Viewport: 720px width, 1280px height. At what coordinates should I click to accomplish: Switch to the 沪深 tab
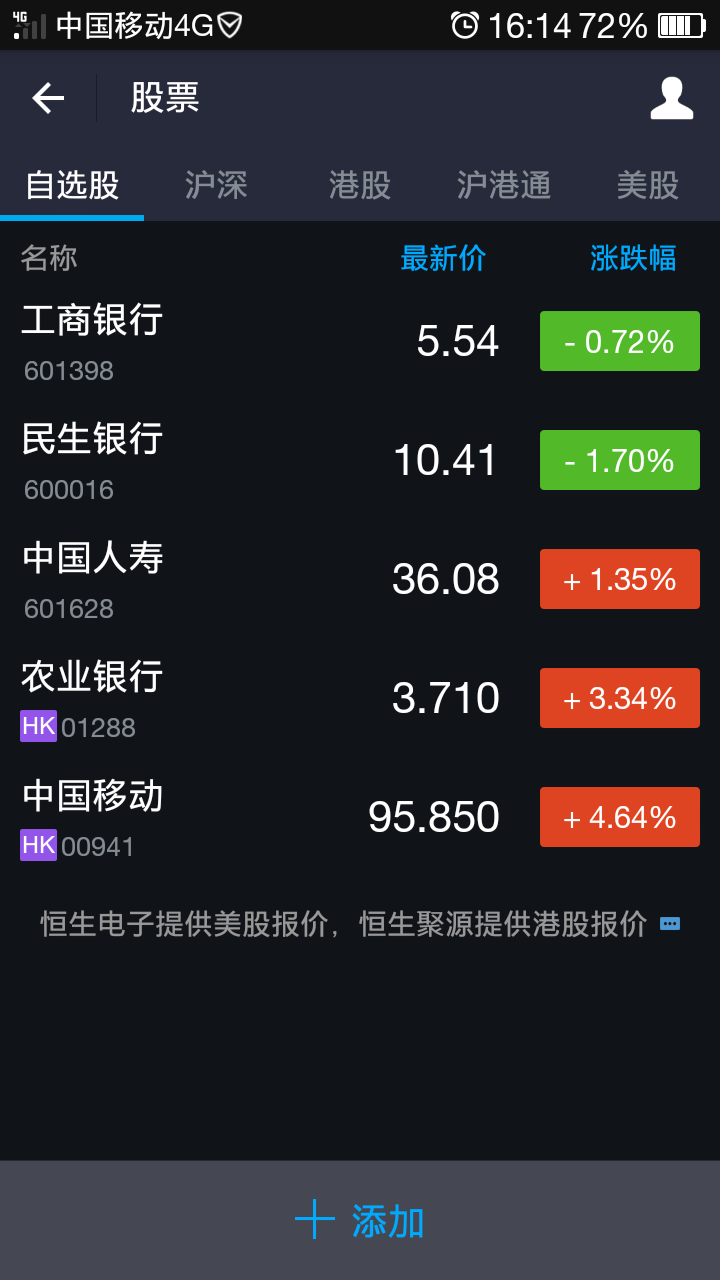[216, 185]
